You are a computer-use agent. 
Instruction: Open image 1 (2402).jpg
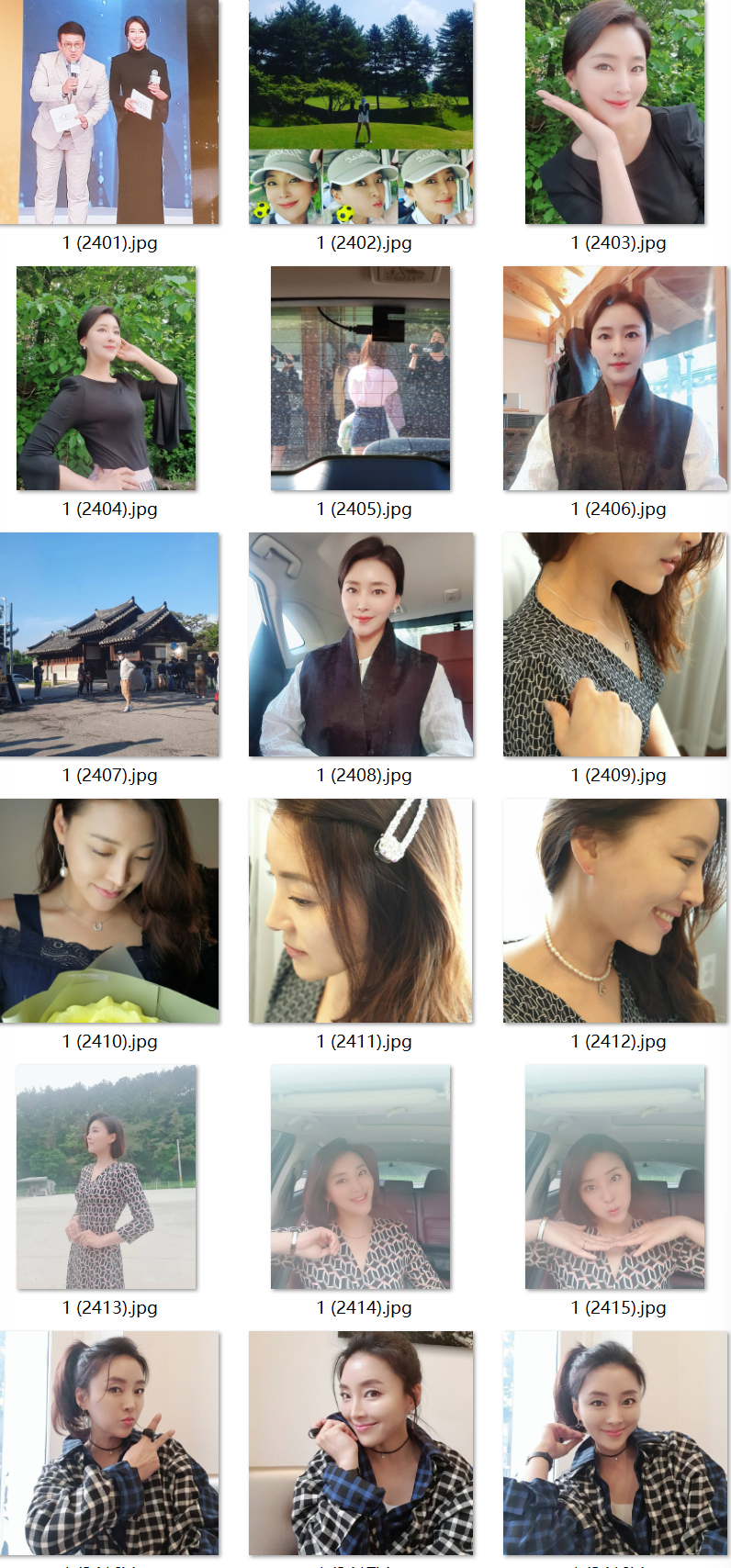coord(361,111)
